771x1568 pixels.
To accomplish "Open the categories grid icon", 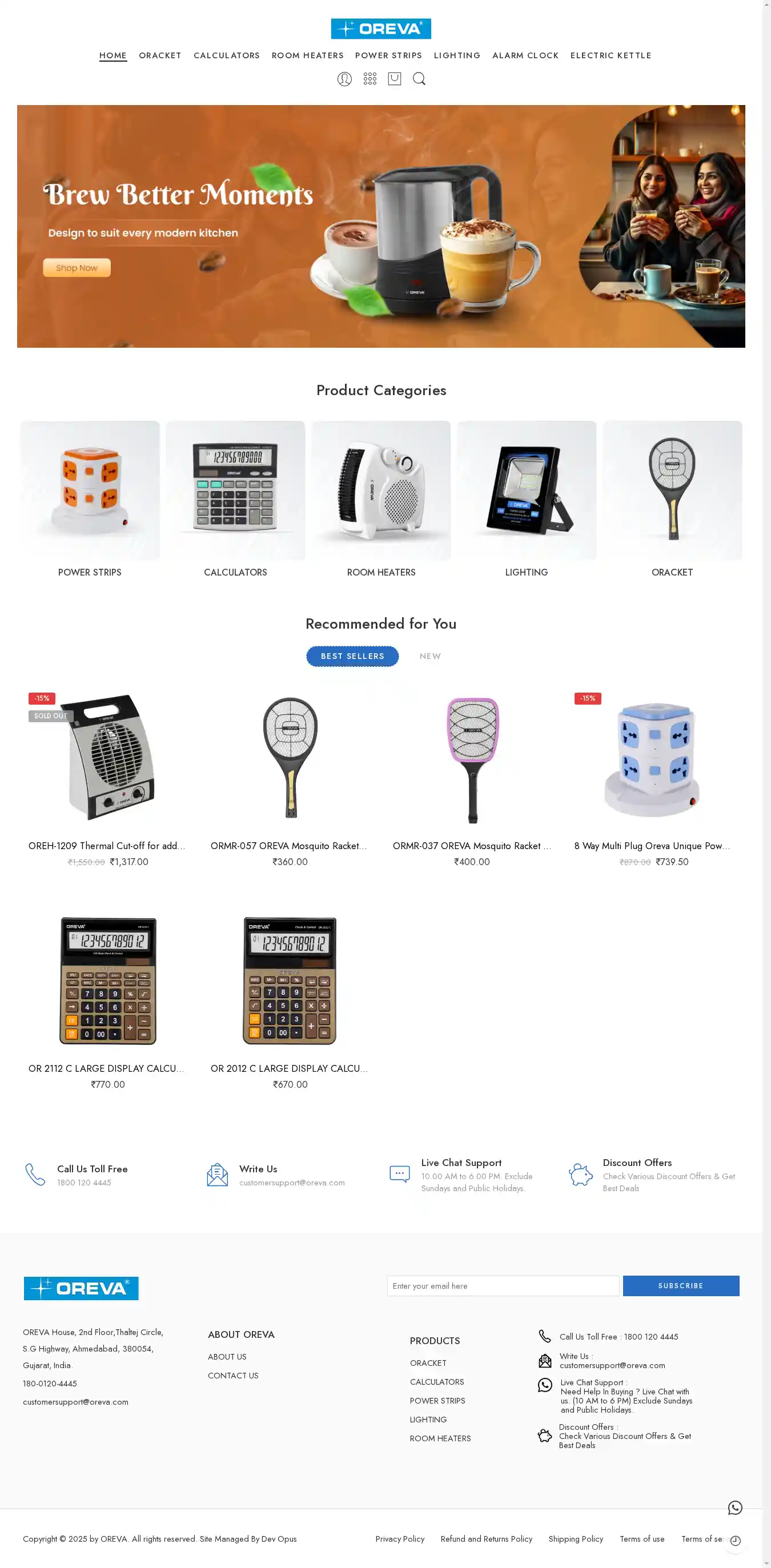I will tap(370, 79).
